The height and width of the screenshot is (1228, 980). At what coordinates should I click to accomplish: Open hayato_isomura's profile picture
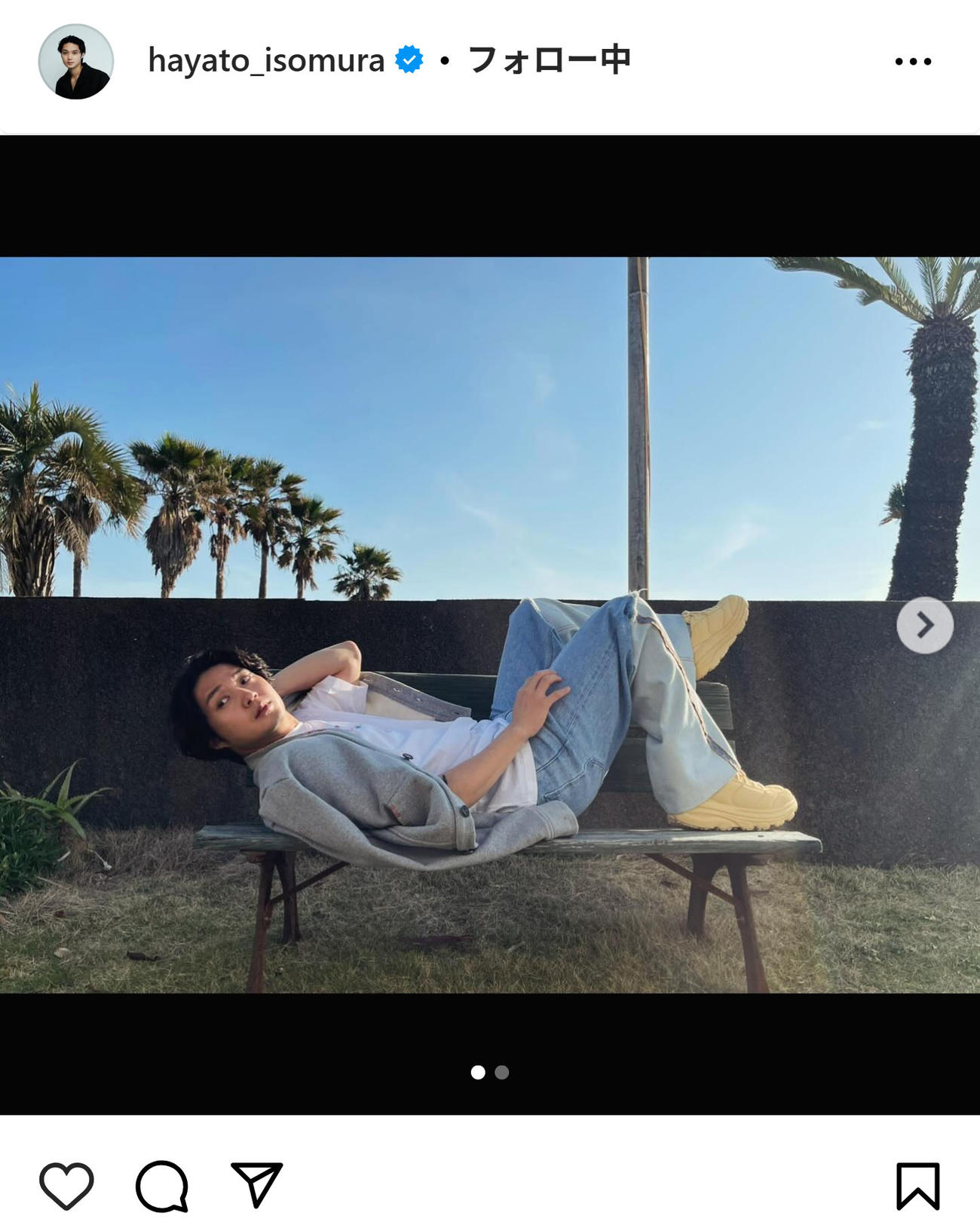pos(75,62)
